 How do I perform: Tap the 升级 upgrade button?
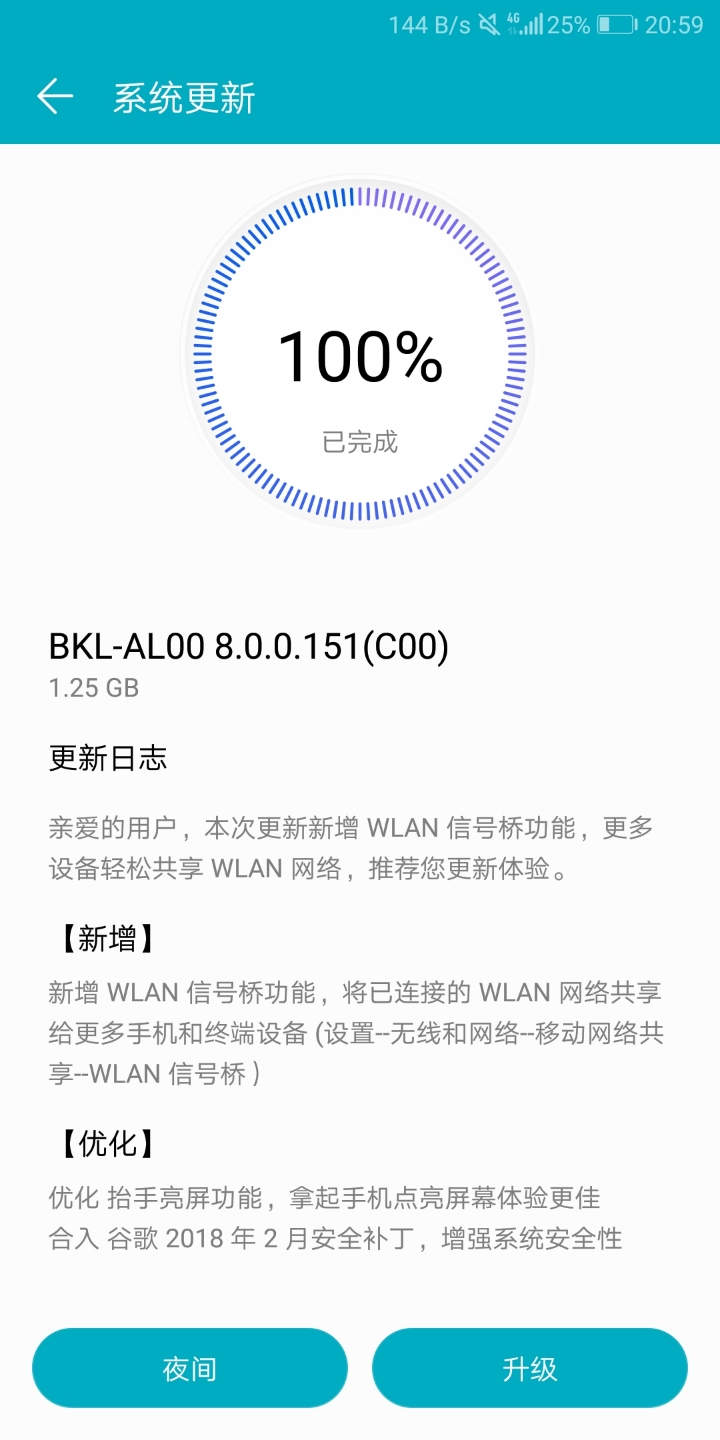point(530,1367)
